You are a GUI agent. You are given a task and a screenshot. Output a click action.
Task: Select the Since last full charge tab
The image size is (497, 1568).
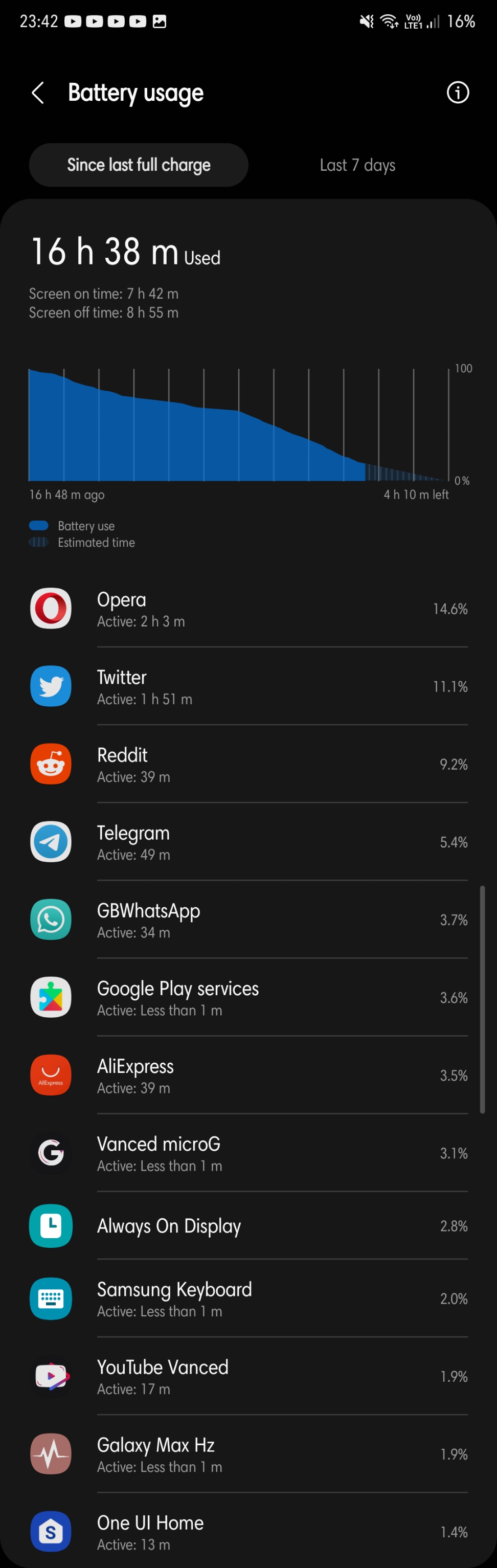pos(139,165)
